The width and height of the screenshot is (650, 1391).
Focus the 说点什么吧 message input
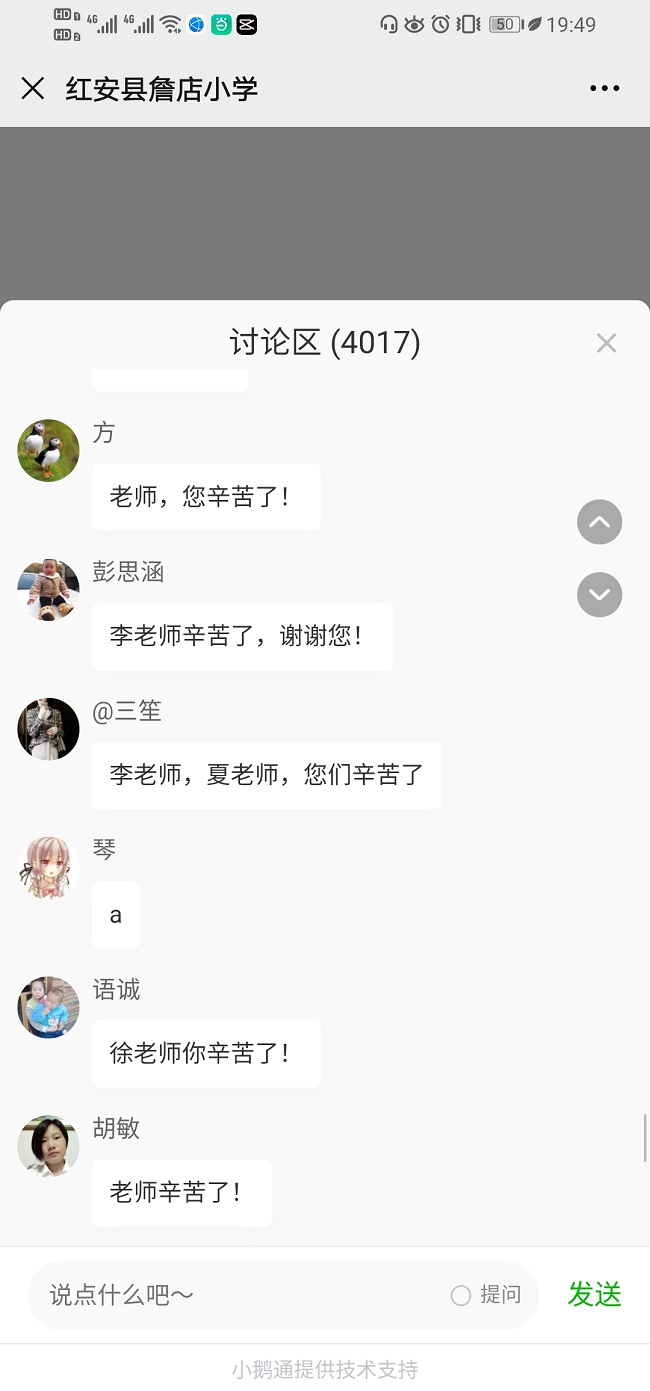point(240,1295)
